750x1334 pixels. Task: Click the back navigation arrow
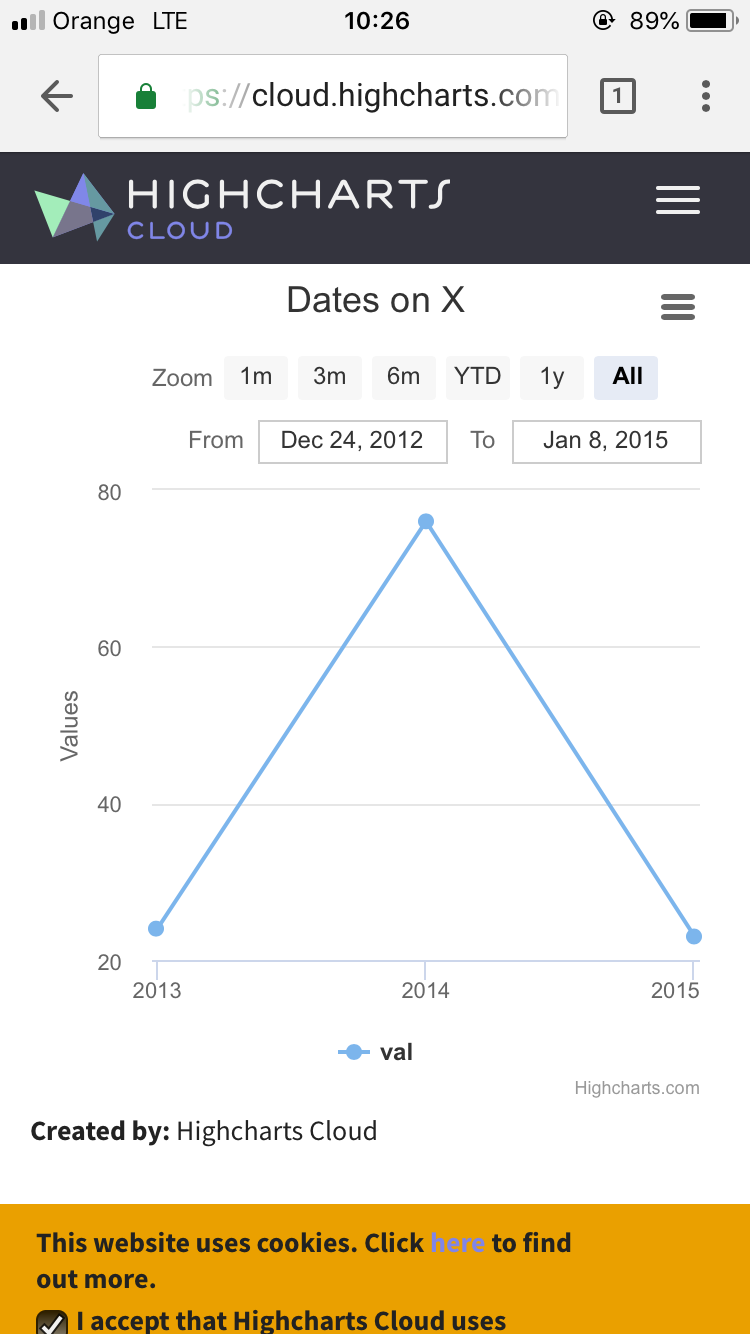click(x=57, y=96)
